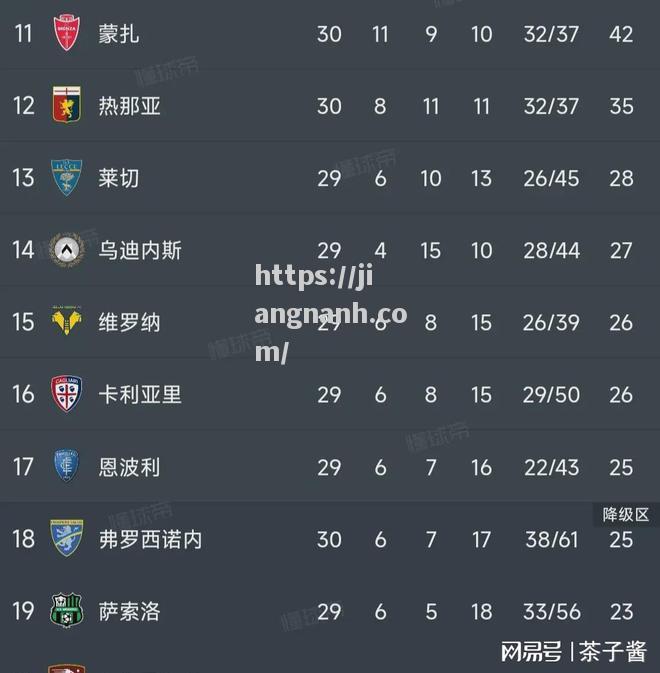Open the 蒙扎 team row
The height and width of the screenshot is (673, 660).
click(119, 34)
